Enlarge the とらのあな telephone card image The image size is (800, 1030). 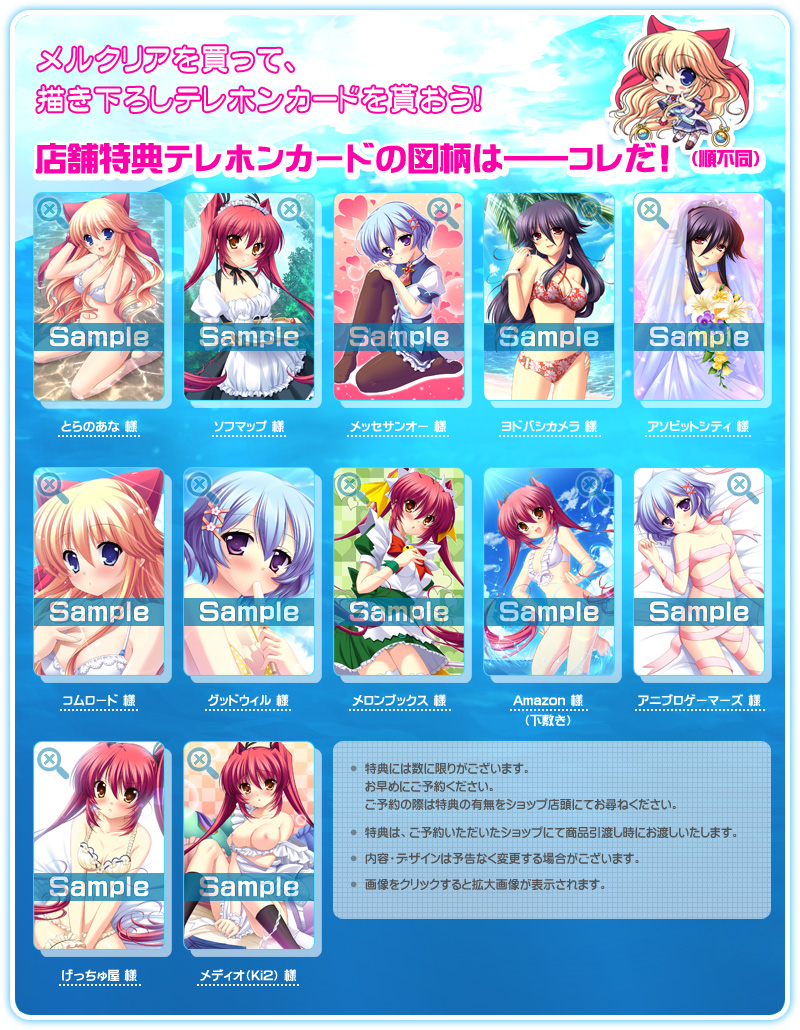click(x=99, y=297)
